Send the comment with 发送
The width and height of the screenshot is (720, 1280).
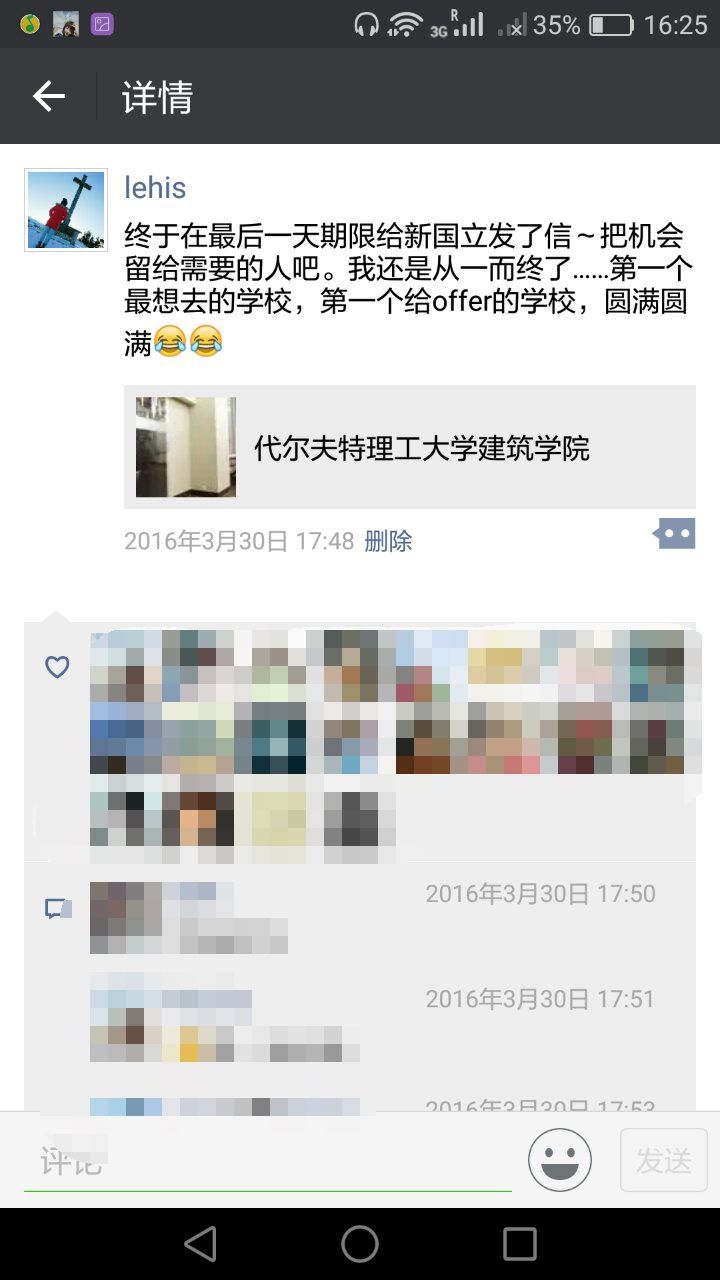pyautogui.click(x=664, y=1160)
